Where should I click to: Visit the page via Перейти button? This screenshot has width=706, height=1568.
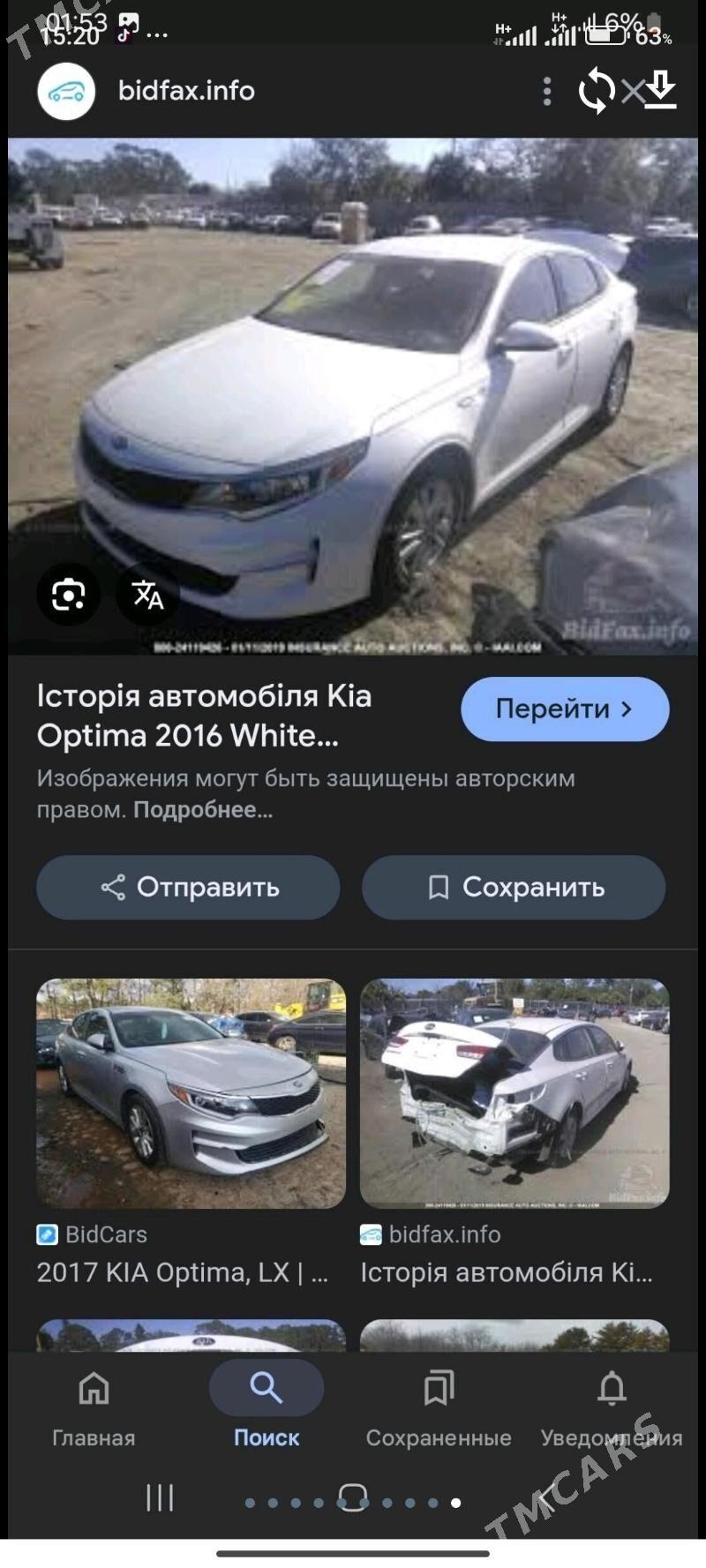(565, 709)
